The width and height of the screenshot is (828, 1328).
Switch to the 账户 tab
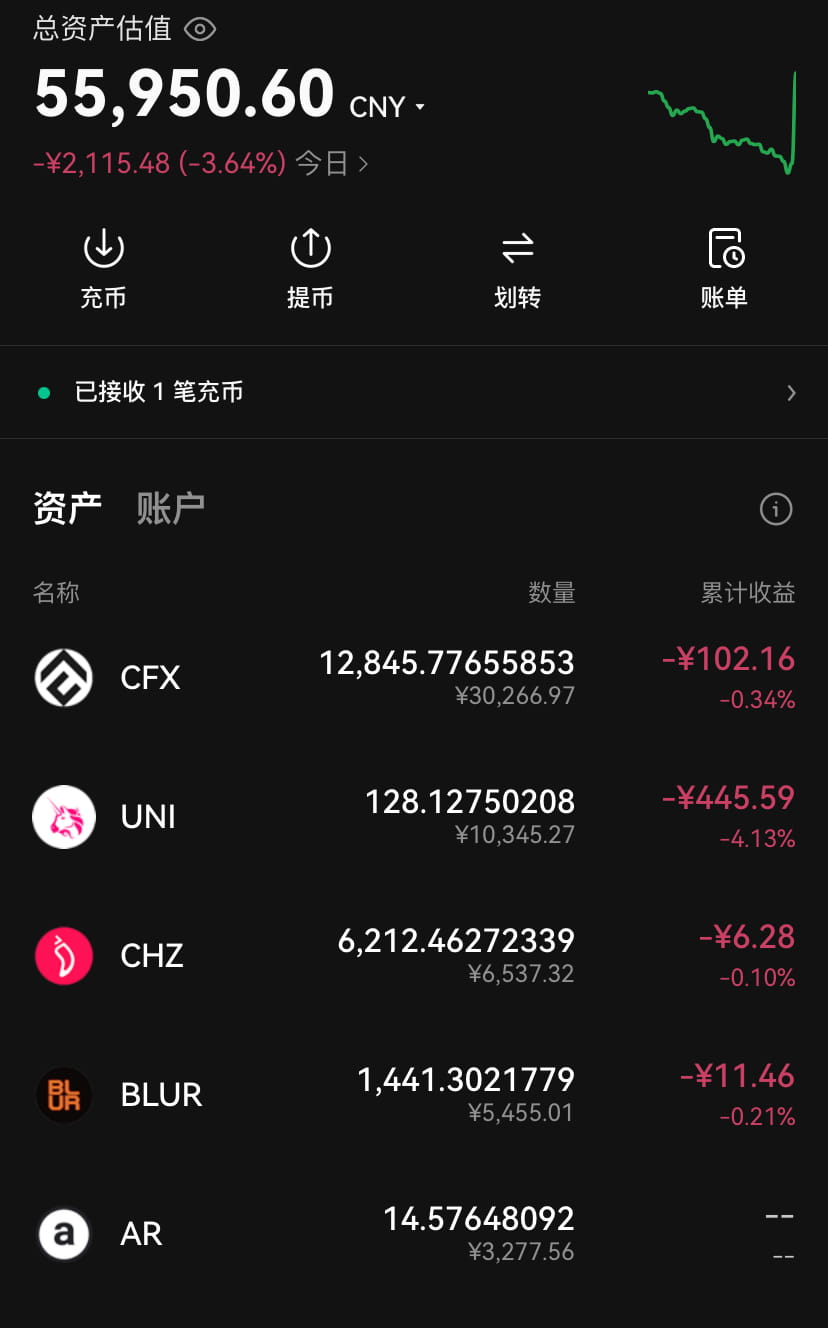[x=169, y=508]
